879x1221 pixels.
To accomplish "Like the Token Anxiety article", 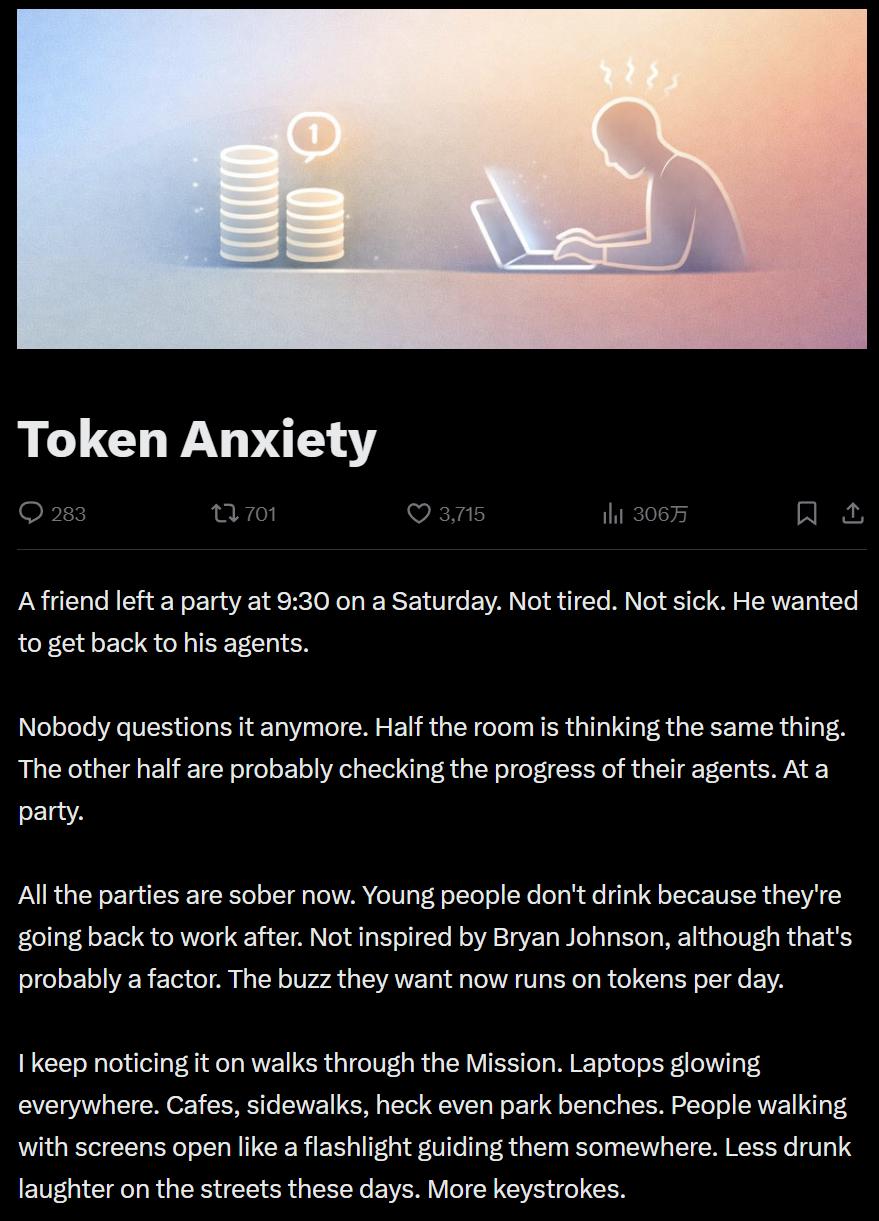I will tap(419, 513).
